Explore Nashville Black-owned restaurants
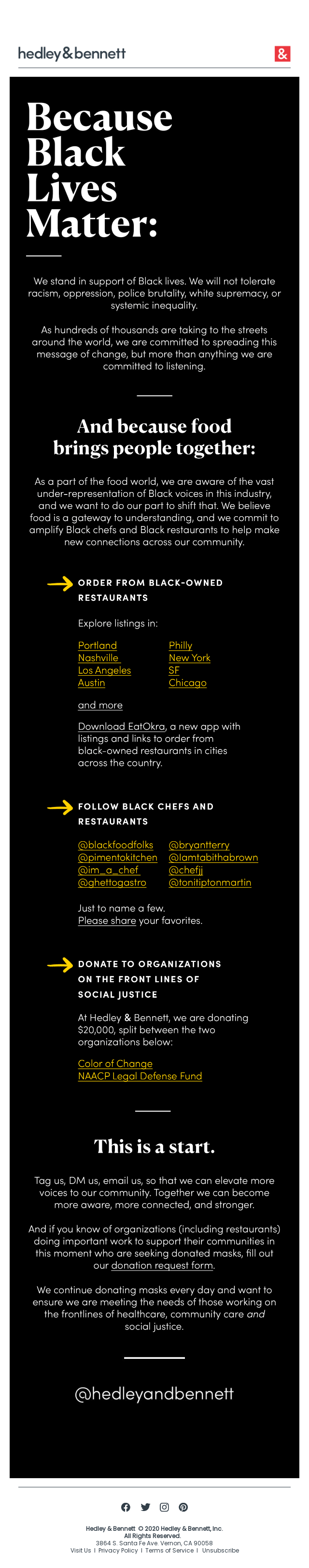Viewport: 309px width, 1568px height. (x=98, y=657)
